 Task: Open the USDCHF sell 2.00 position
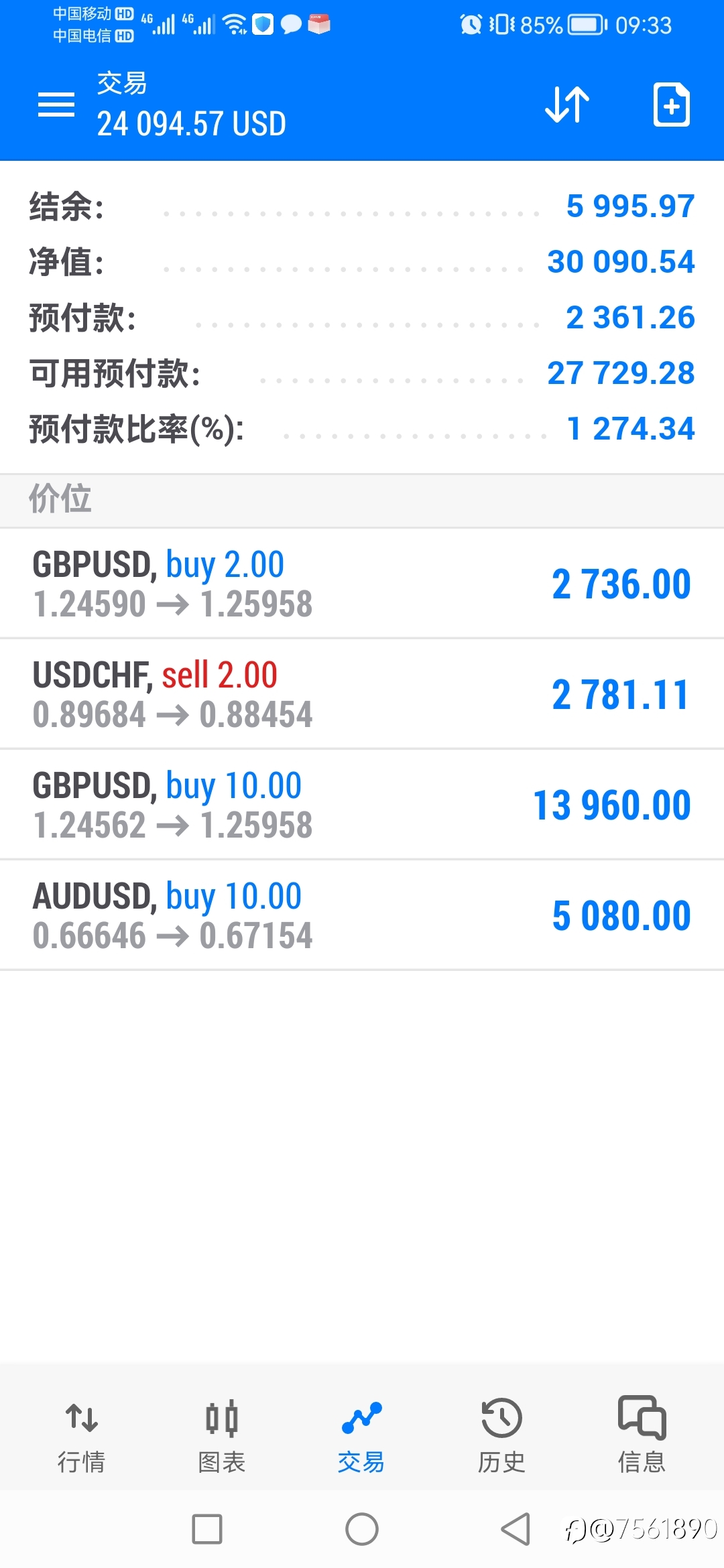362,694
